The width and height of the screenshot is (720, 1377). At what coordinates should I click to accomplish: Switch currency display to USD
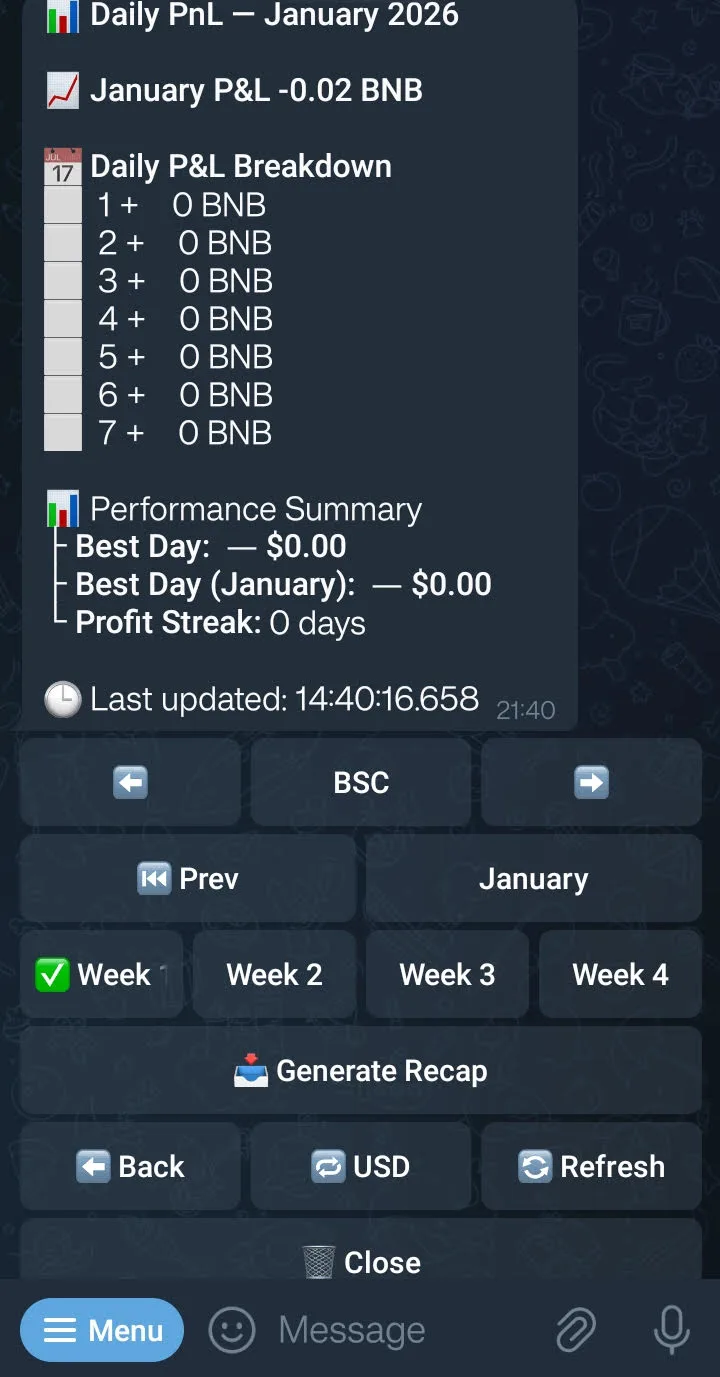coord(361,1166)
